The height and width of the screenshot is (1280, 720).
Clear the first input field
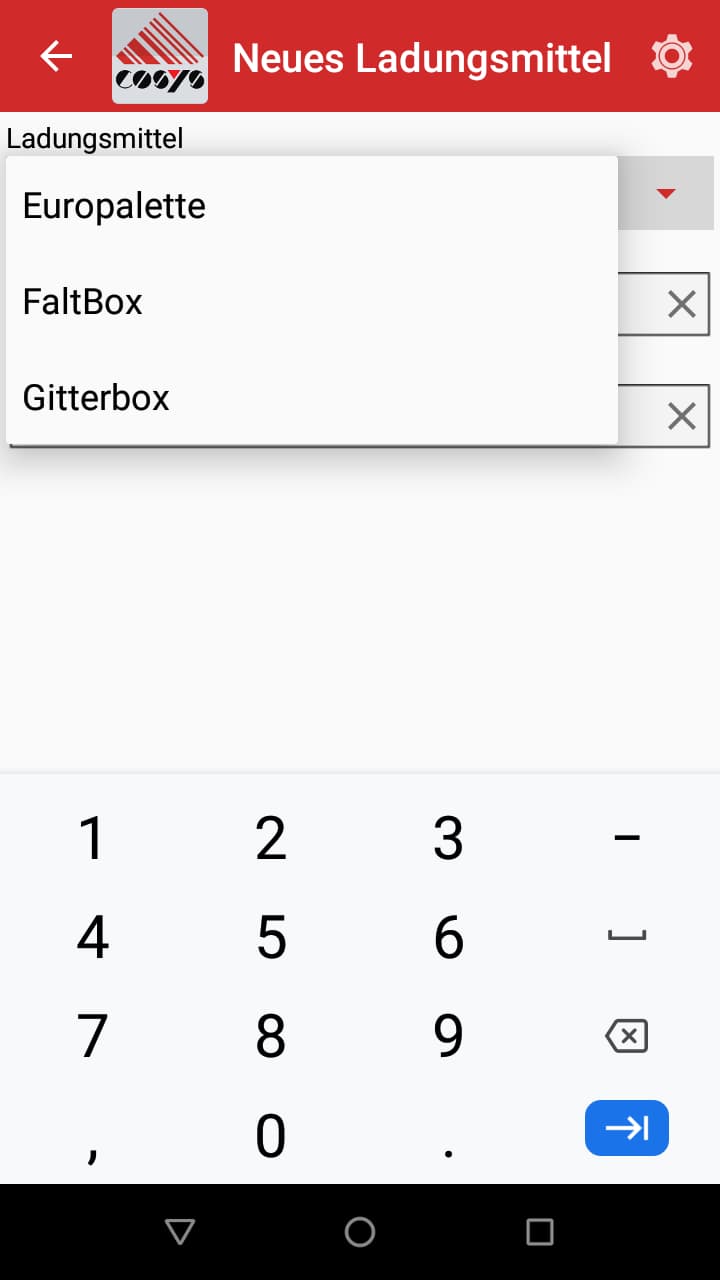681,304
